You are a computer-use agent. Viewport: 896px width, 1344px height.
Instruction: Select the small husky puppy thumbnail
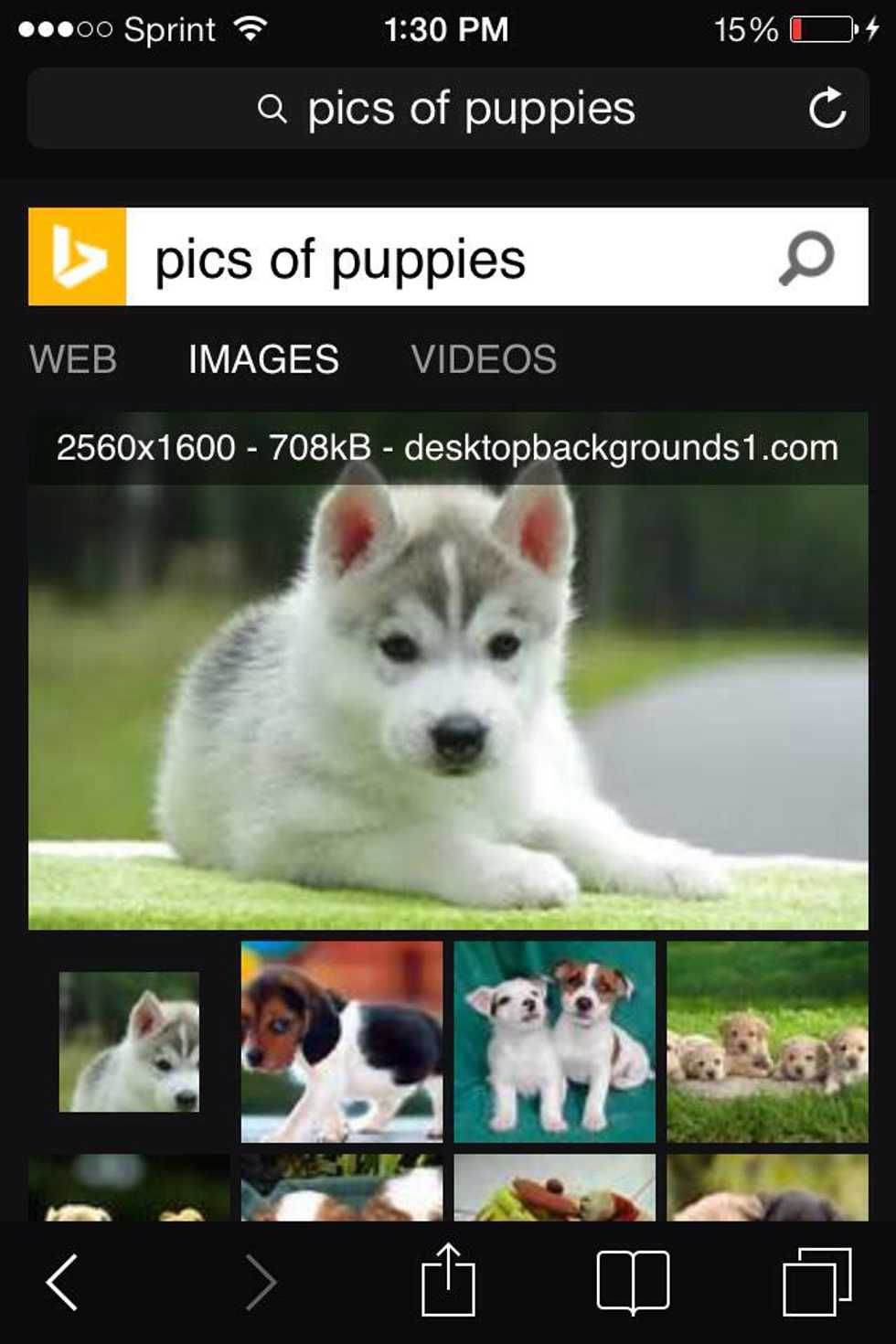pyautogui.click(x=129, y=1041)
